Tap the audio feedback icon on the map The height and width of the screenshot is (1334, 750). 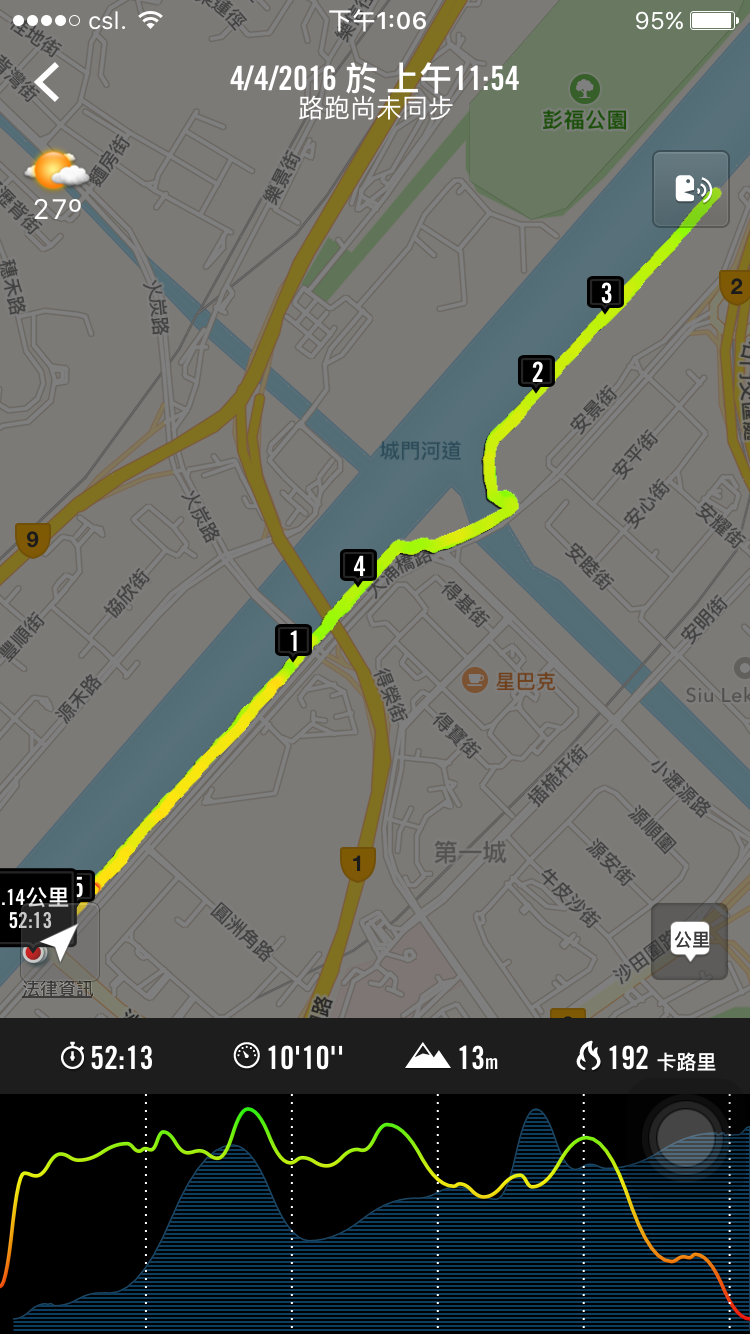pos(690,188)
